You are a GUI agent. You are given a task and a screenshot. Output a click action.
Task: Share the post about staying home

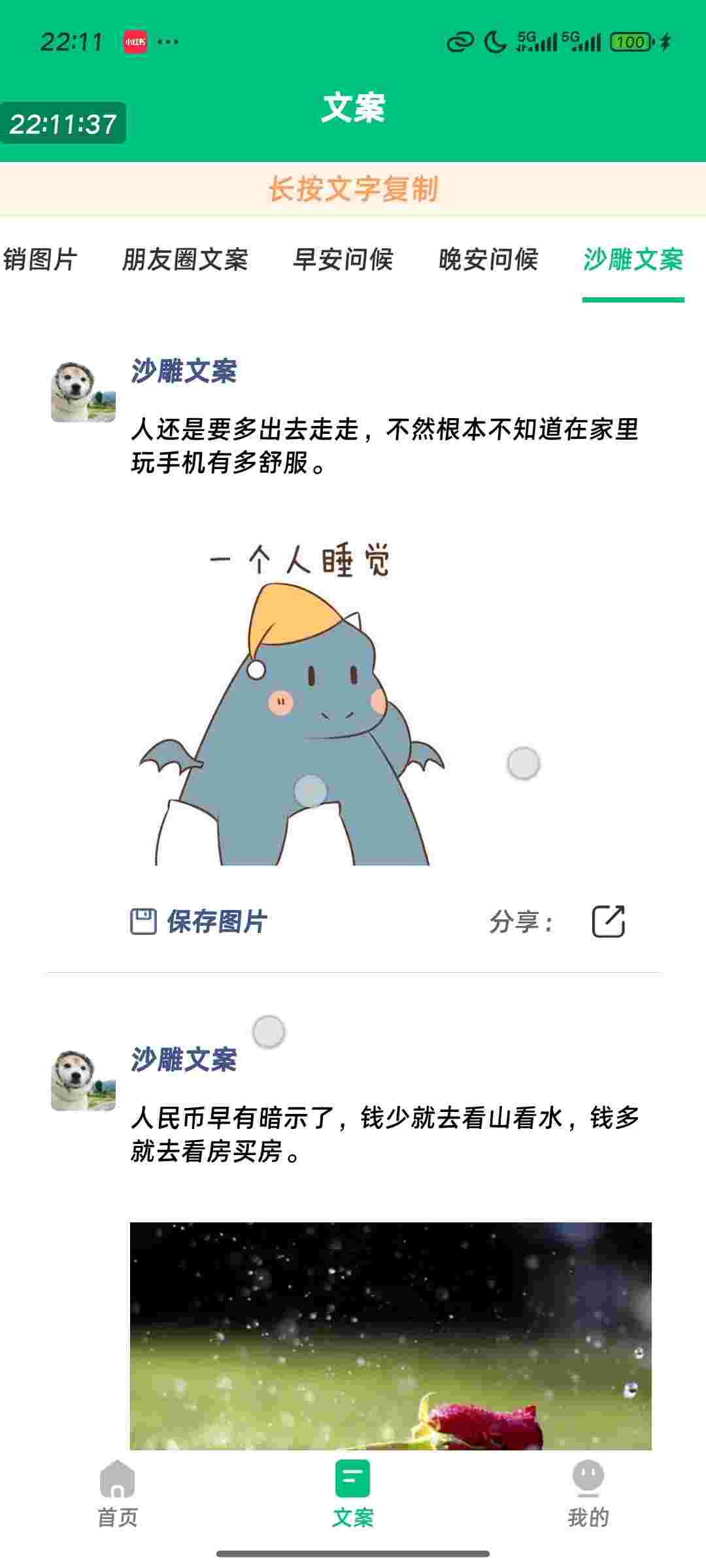608,922
